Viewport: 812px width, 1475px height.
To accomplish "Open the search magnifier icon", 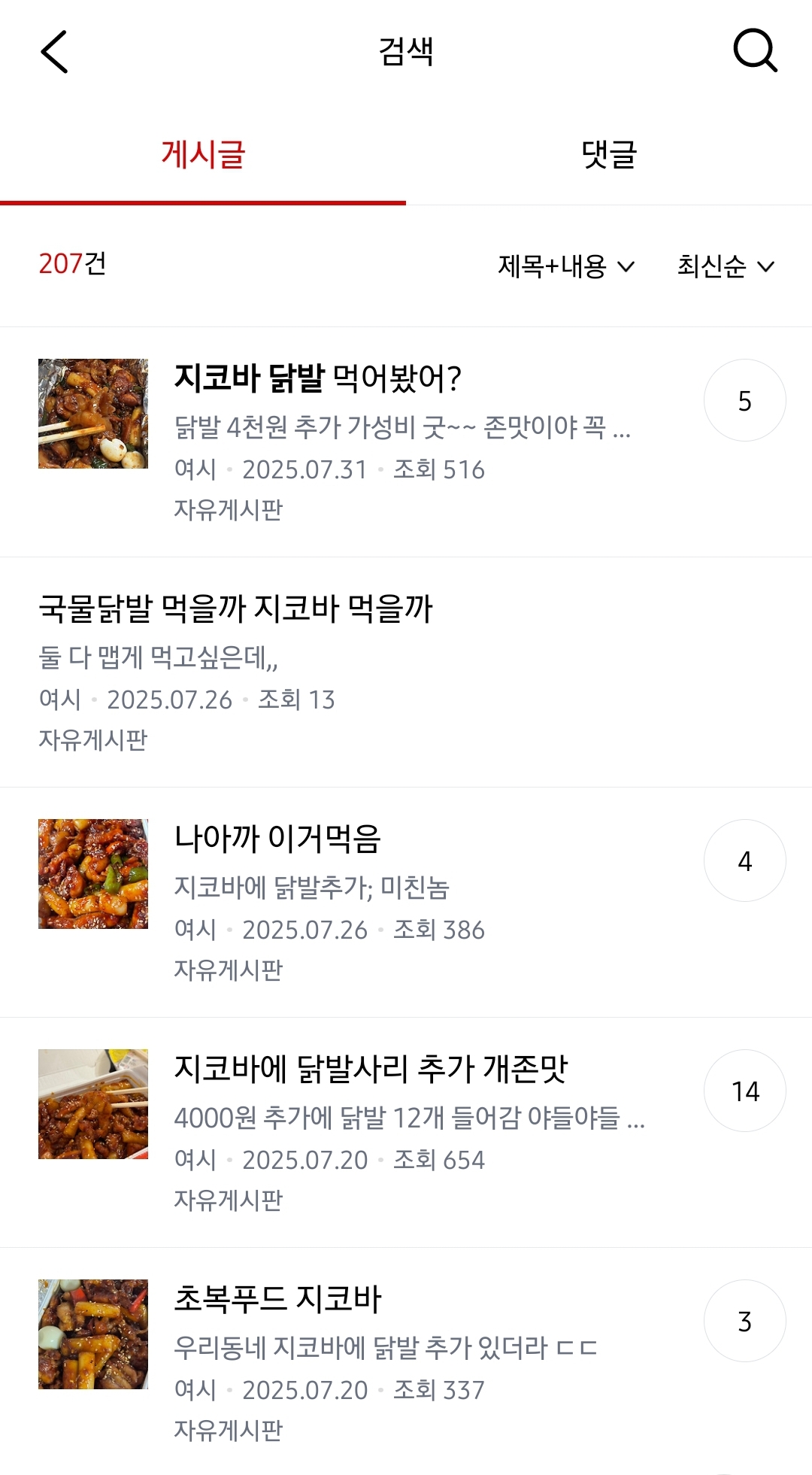I will (754, 51).
